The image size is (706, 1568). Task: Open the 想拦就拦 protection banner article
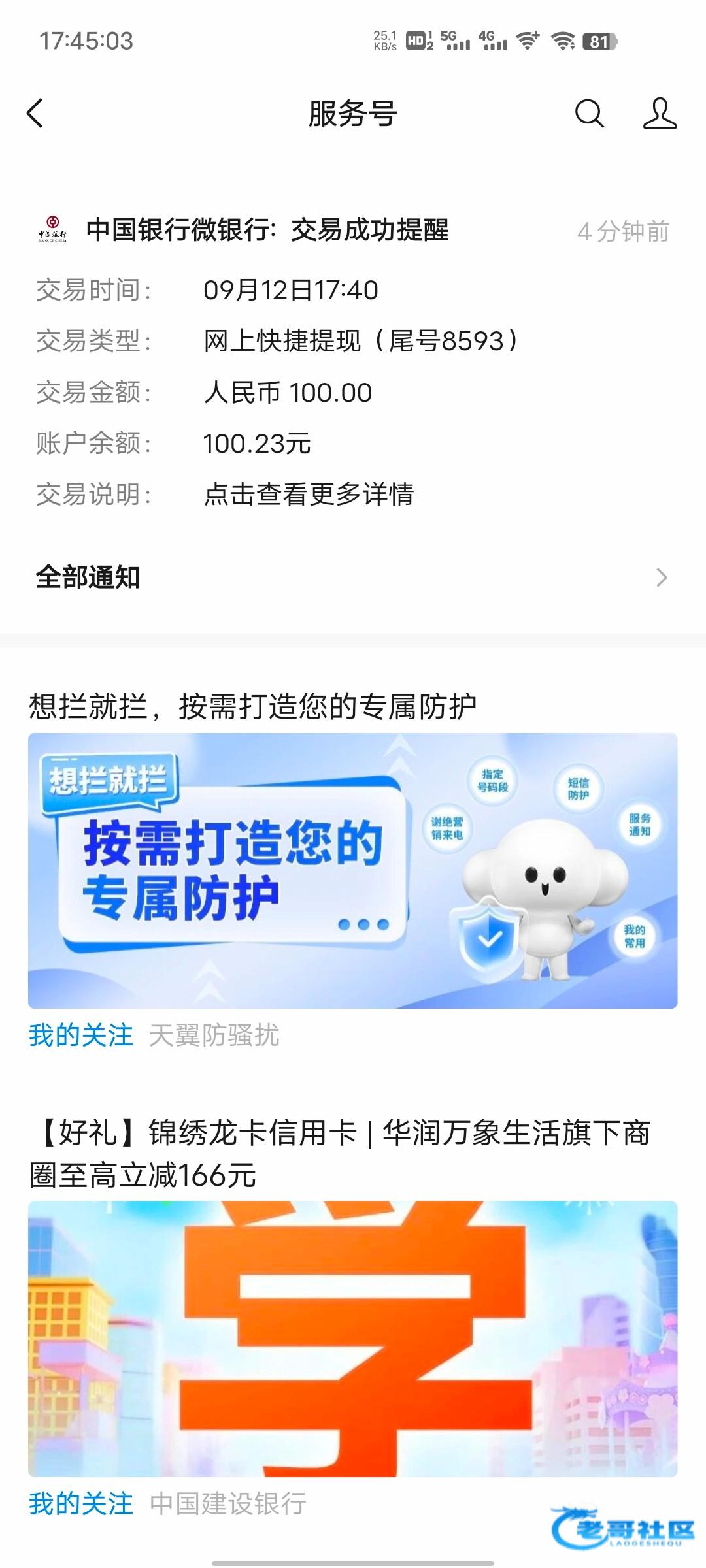[x=352, y=870]
